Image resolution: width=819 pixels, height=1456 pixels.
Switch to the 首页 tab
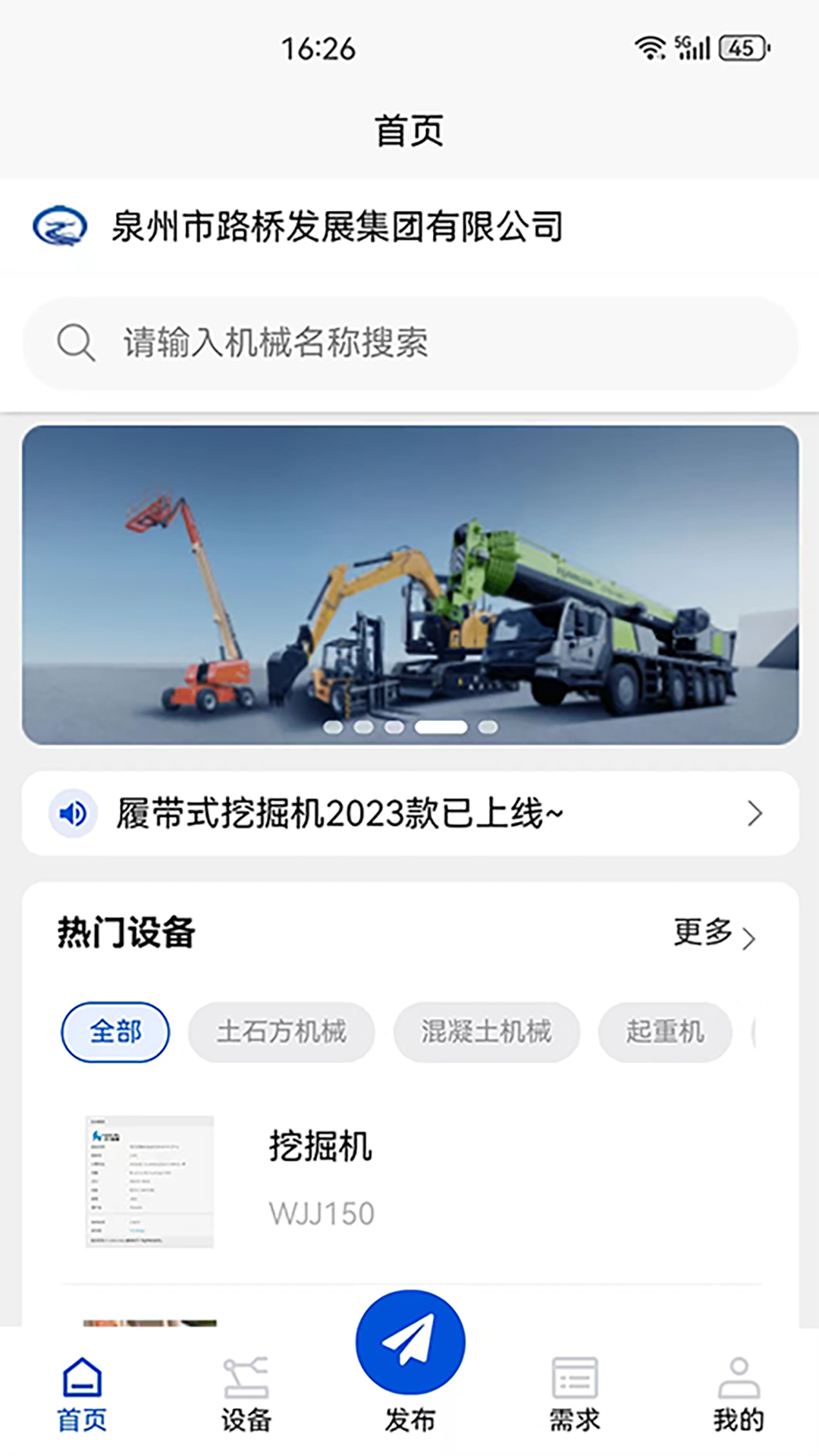point(82,1395)
